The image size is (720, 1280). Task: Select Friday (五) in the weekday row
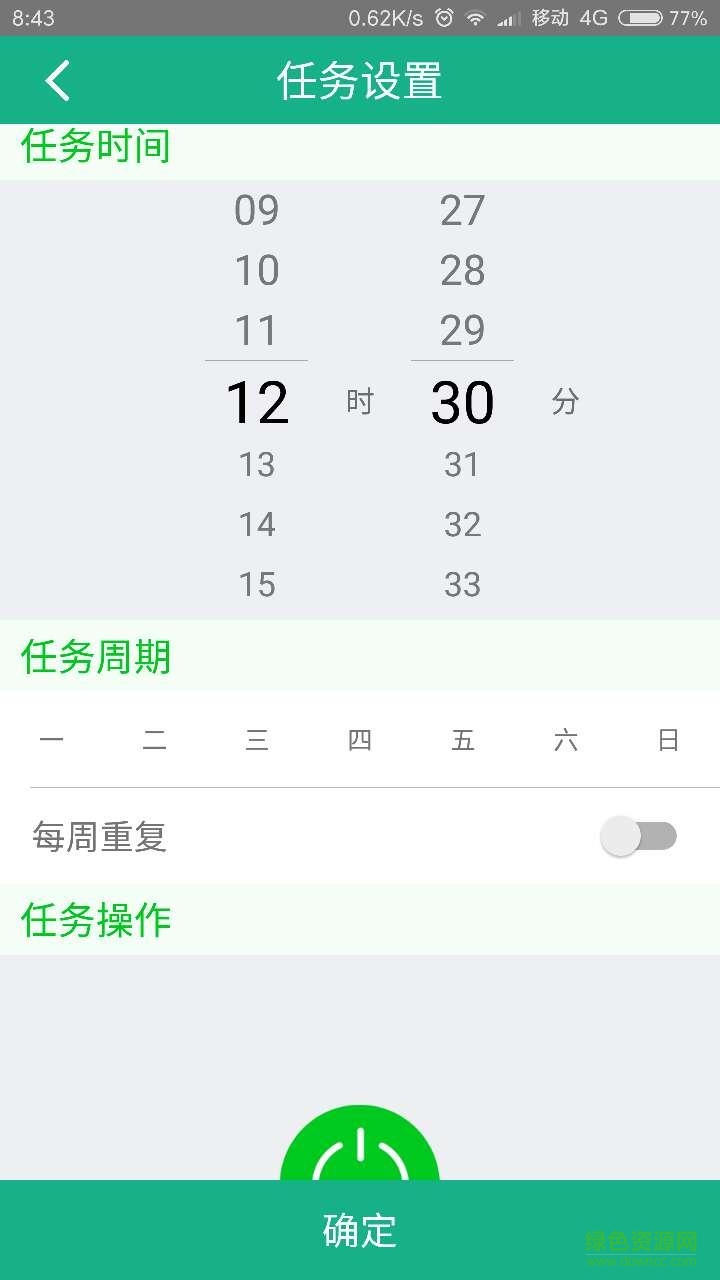[x=463, y=739]
